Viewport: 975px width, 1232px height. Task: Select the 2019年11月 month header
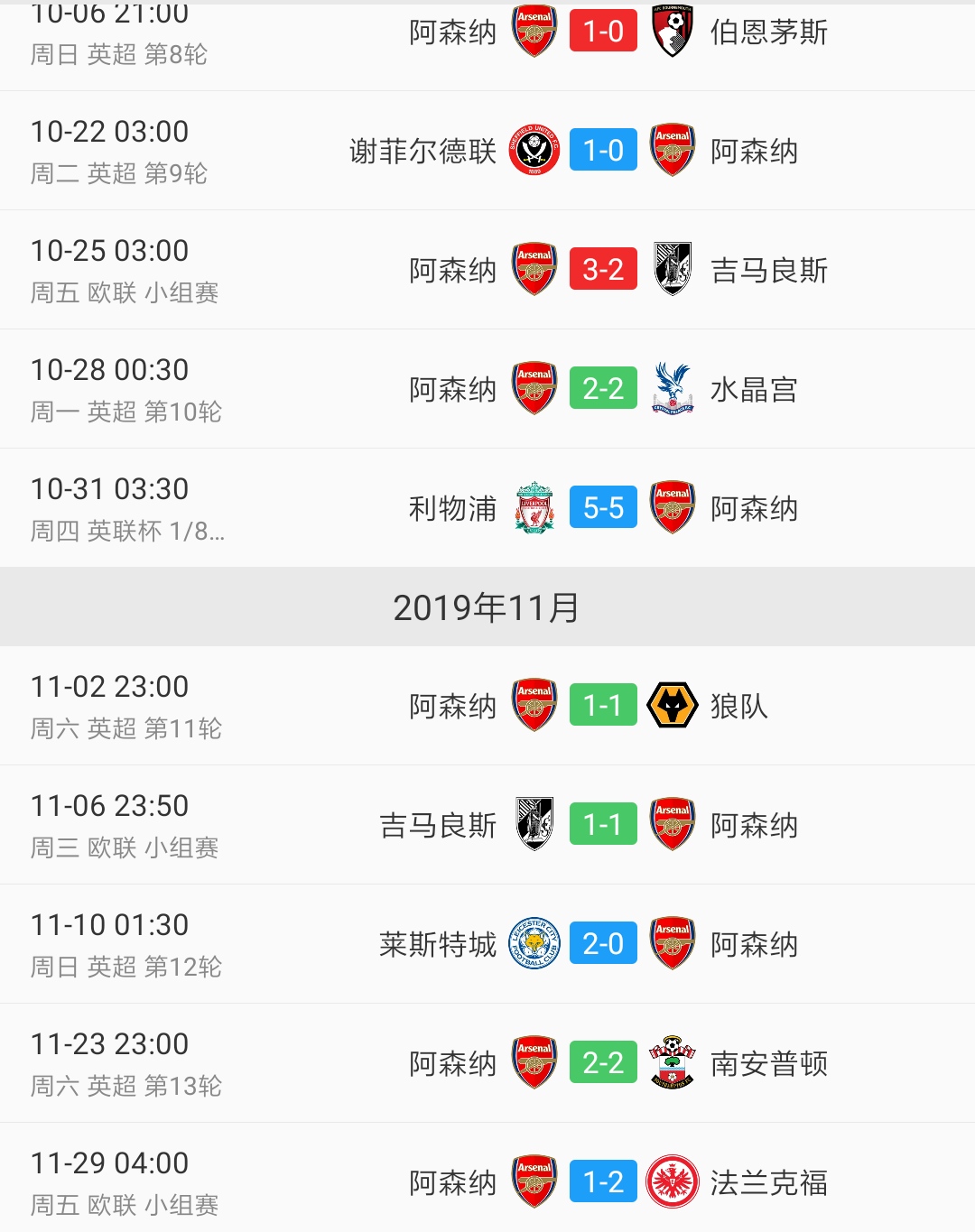pos(487,607)
